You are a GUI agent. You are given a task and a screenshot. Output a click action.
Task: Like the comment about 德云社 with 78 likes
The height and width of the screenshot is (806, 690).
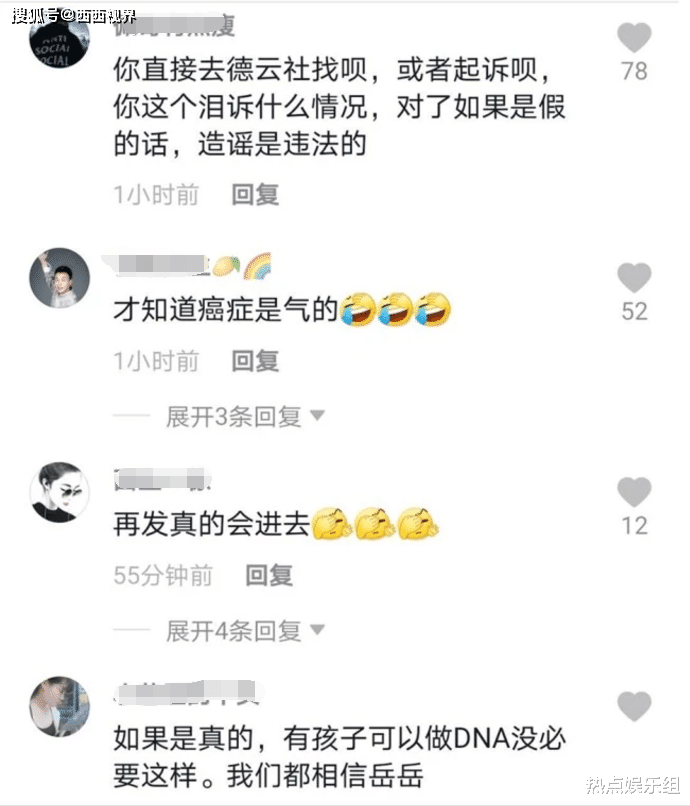coord(634,40)
